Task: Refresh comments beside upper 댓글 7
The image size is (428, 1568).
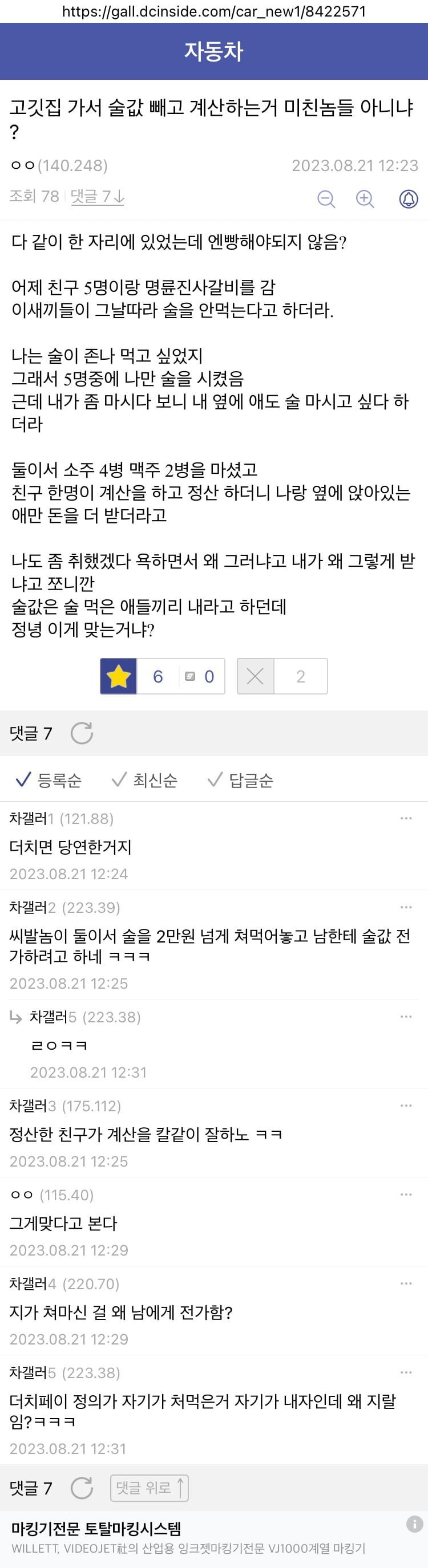Action: point(82,733)
